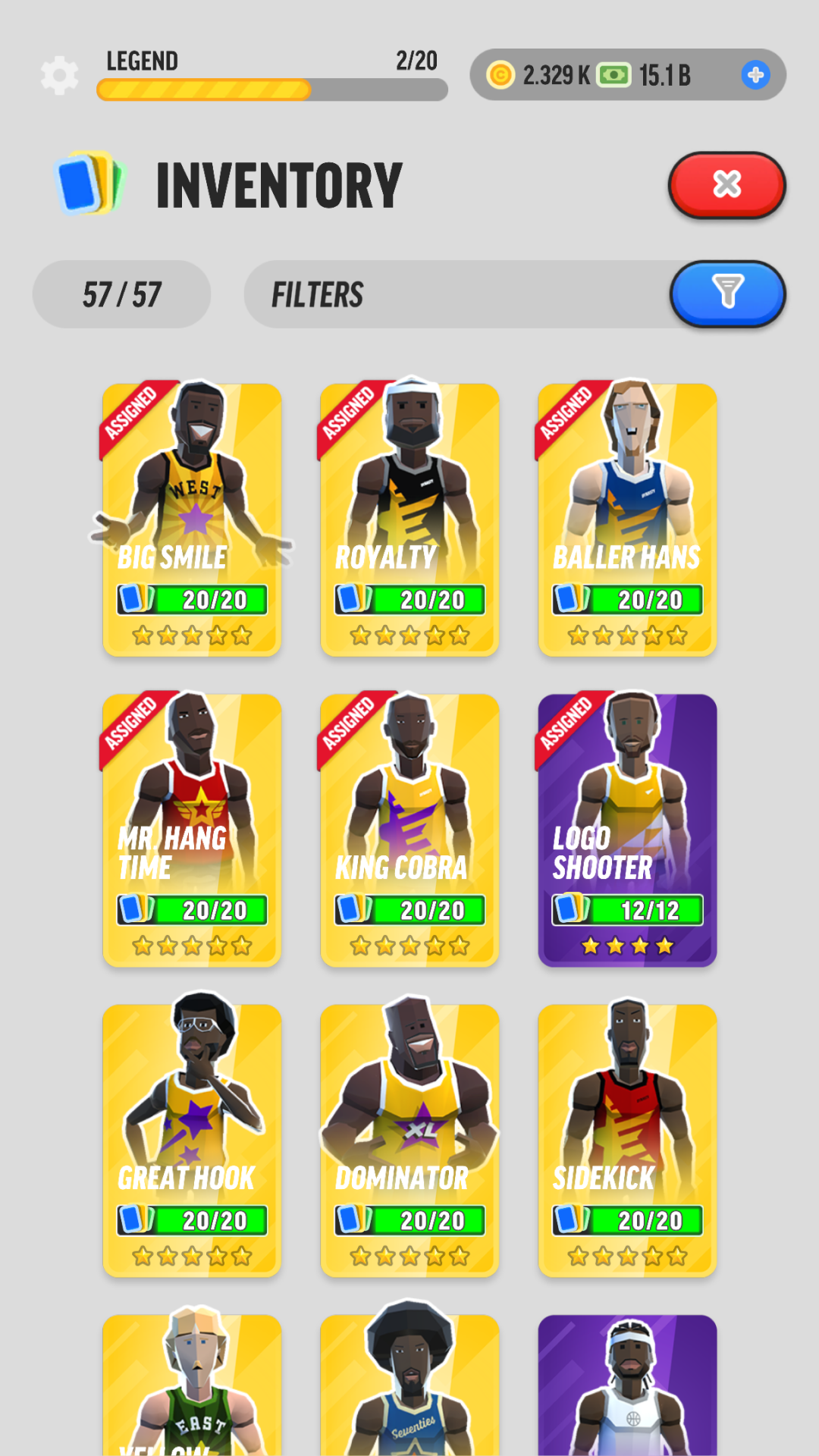Open the Dominator card
Image resolution: width=819 pixels, height=1456 pixels.
coord(409,1141)
